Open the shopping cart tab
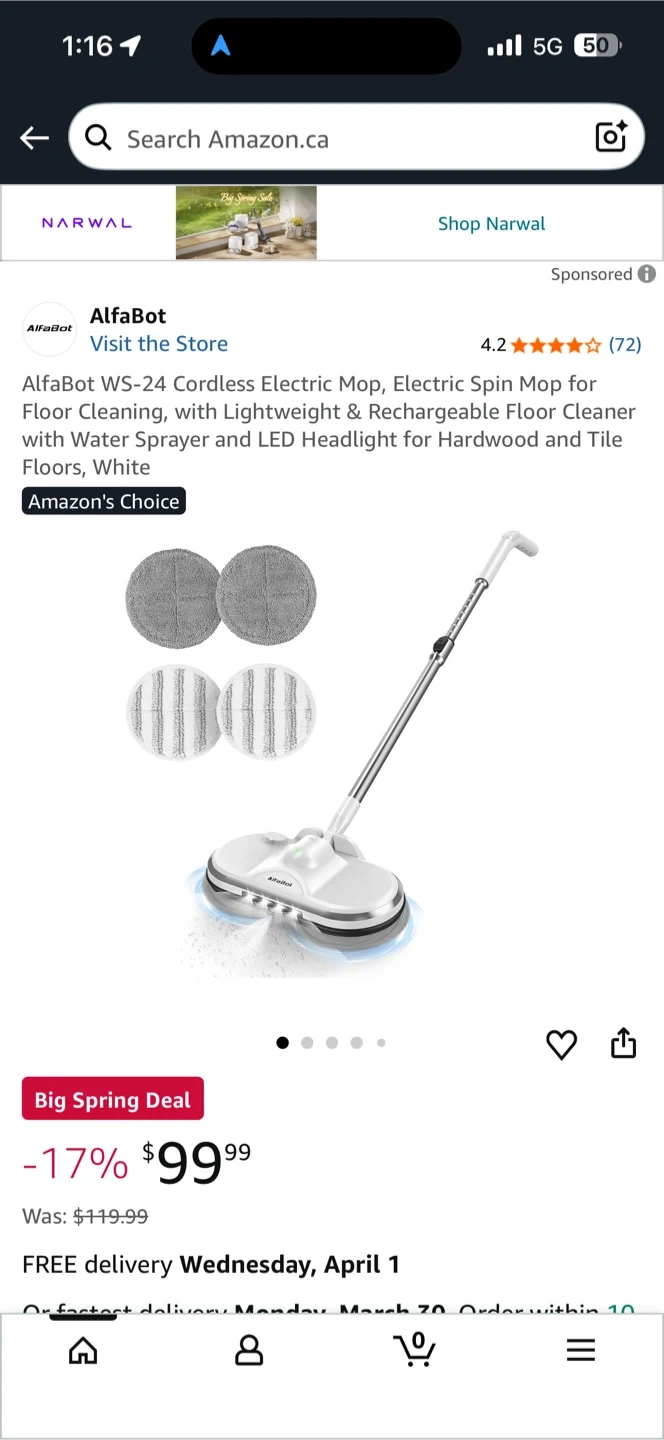 (x=415, y=1349)
